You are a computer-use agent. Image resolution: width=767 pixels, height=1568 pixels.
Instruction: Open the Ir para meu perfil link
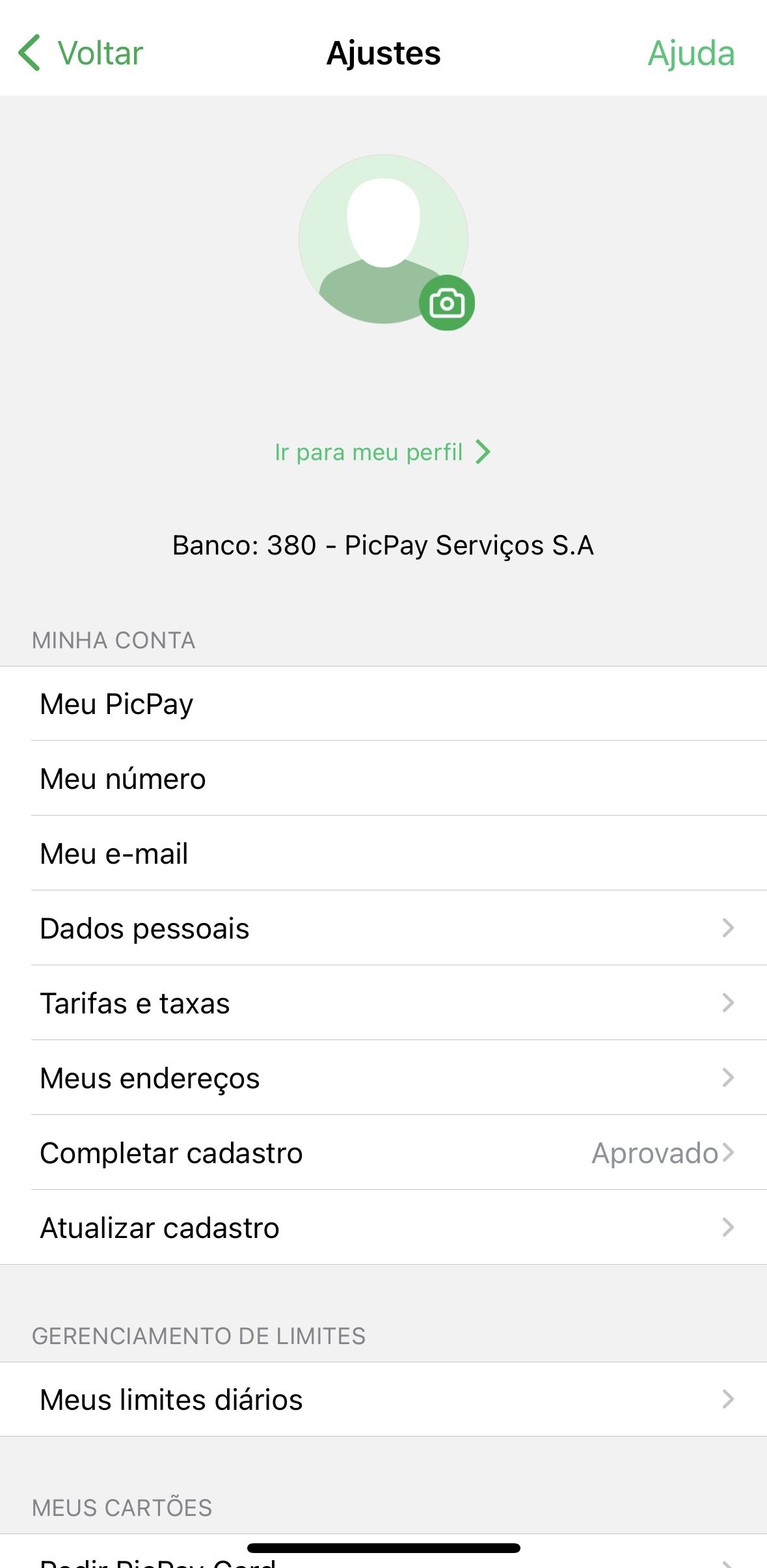pyautogui.click(x=383, y=452)
